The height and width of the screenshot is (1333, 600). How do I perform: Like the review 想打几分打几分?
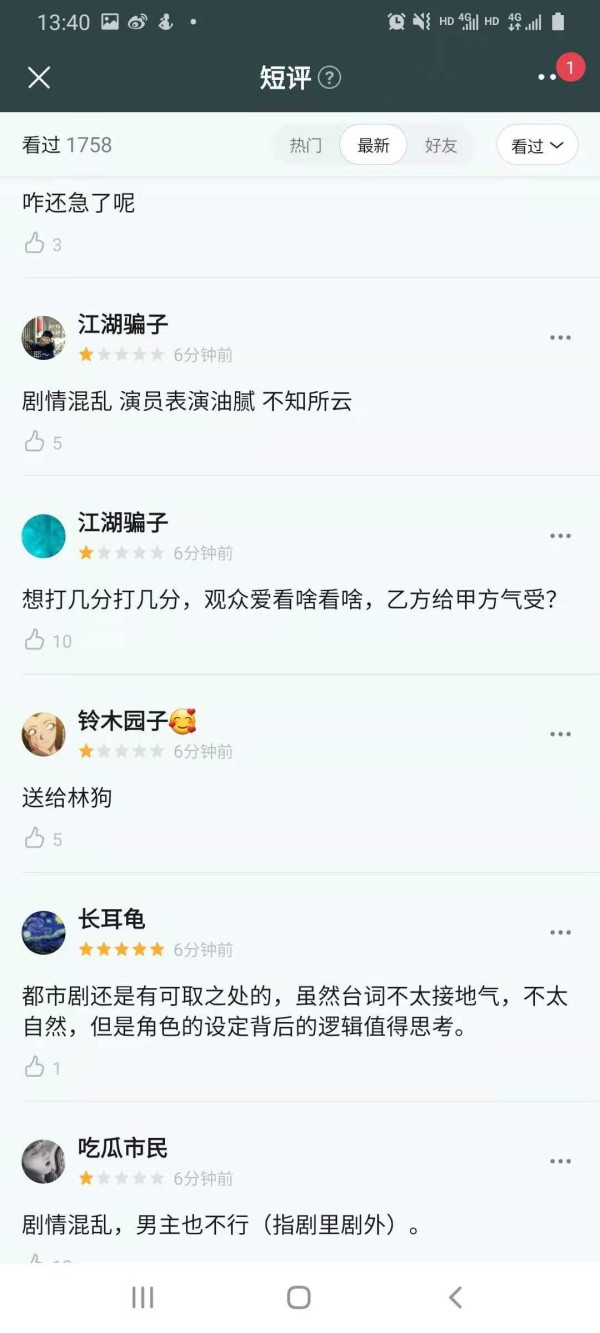(36, 640)
